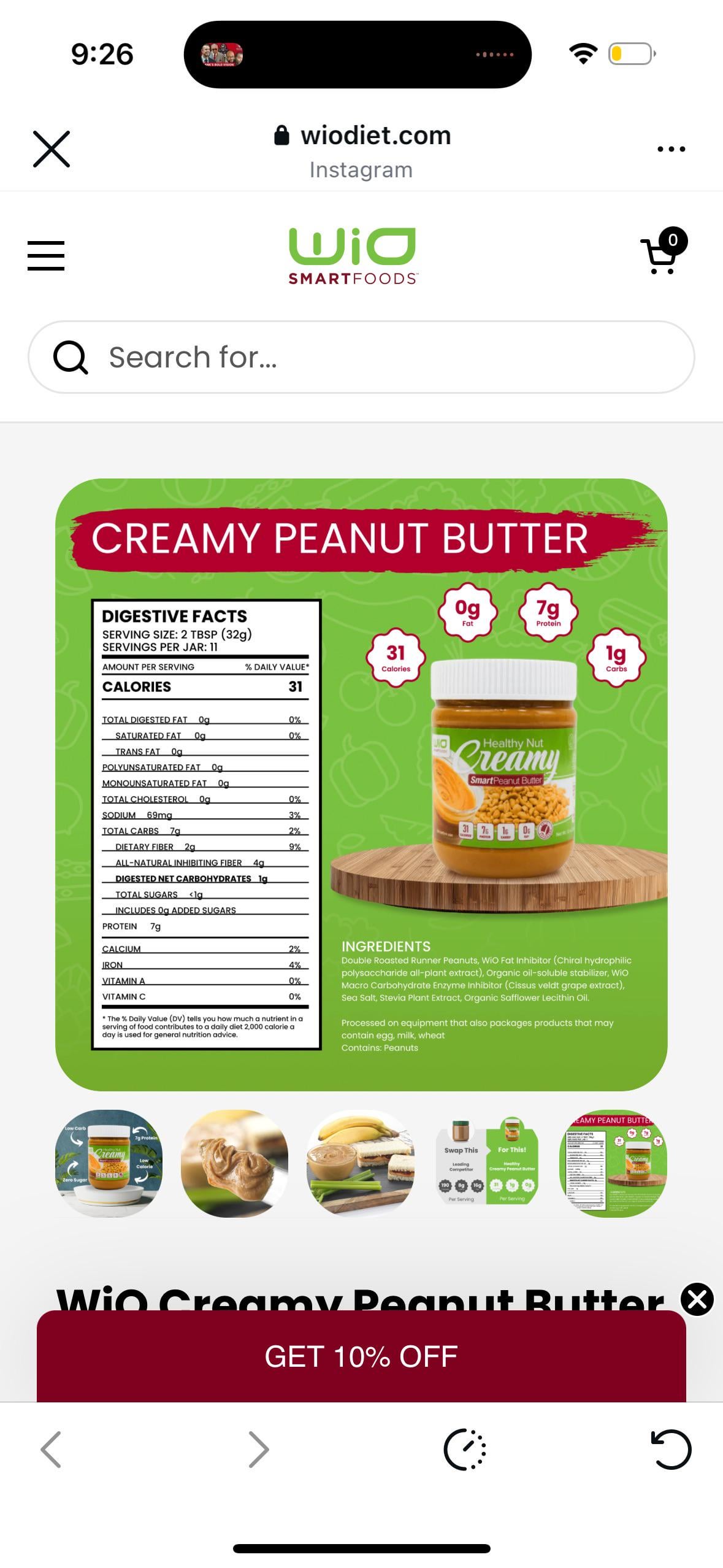Open the browser overflow menu
Image resolution: width=723 pixels, height=1568 pixels.
pyautogui.click(x=671, y=149)
